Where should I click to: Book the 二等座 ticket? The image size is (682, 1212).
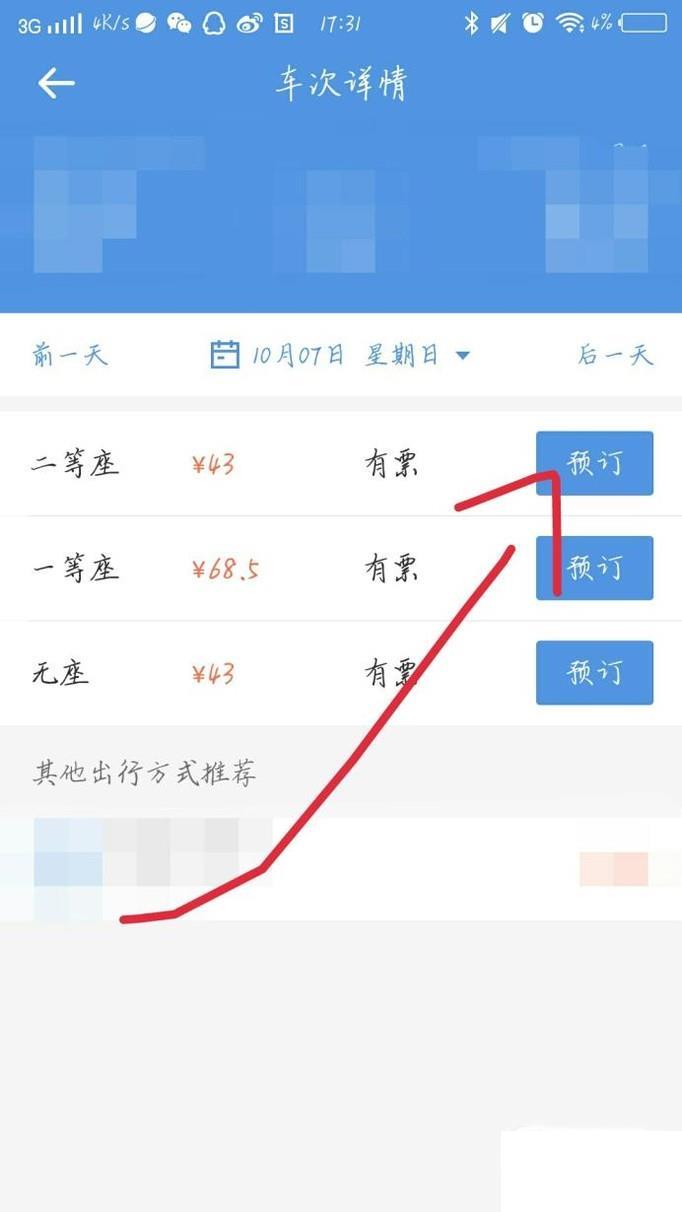594,463
